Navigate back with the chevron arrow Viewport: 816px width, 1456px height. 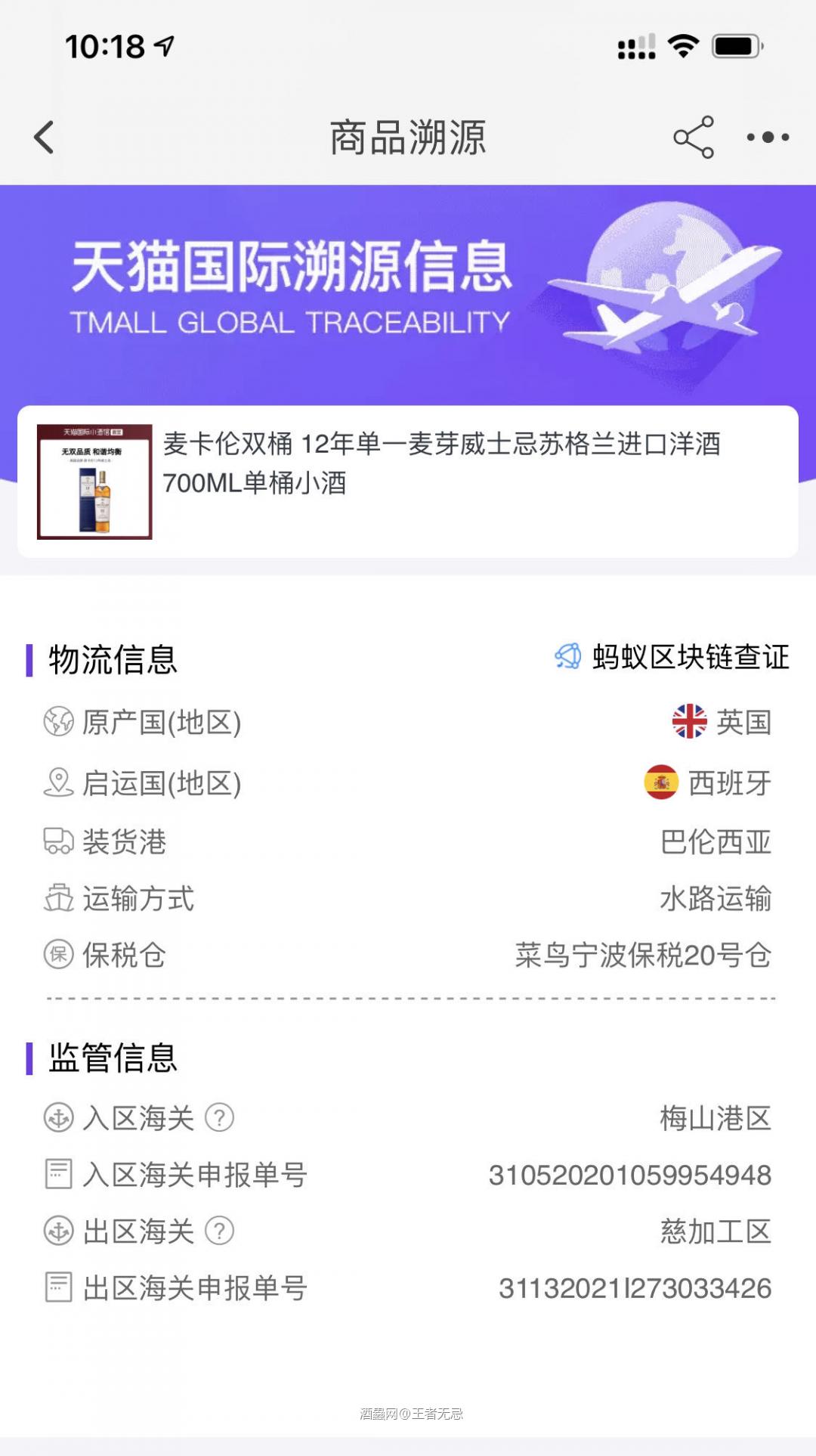click(44, 138)
